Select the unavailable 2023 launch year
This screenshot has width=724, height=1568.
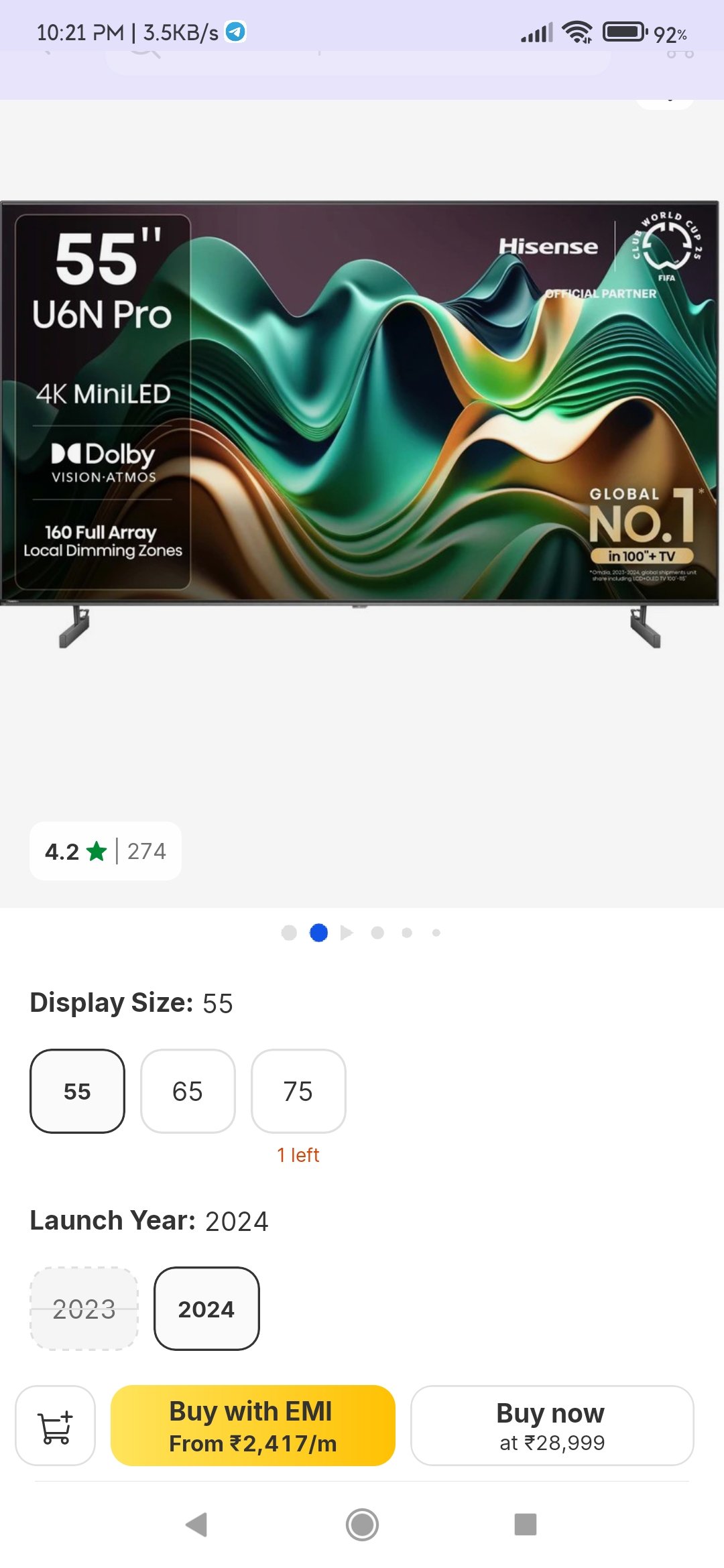pyautogui.click(x=84, y=1308)
